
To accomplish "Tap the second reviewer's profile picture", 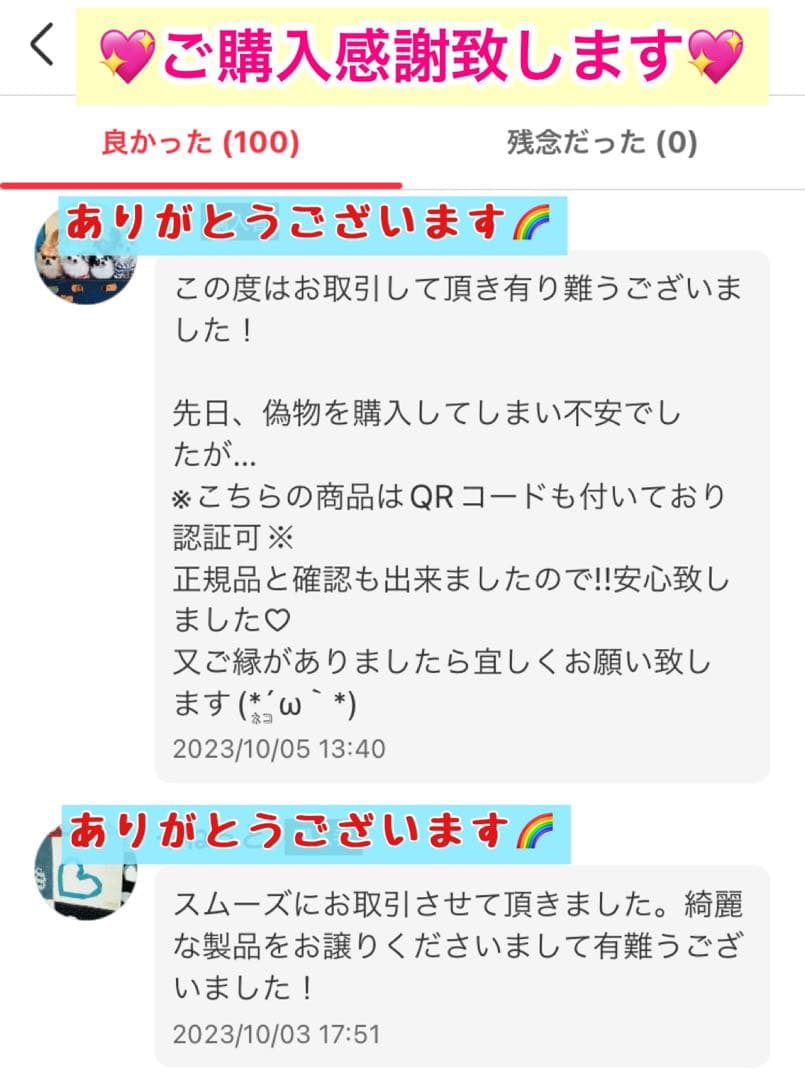I will (87, 875).
